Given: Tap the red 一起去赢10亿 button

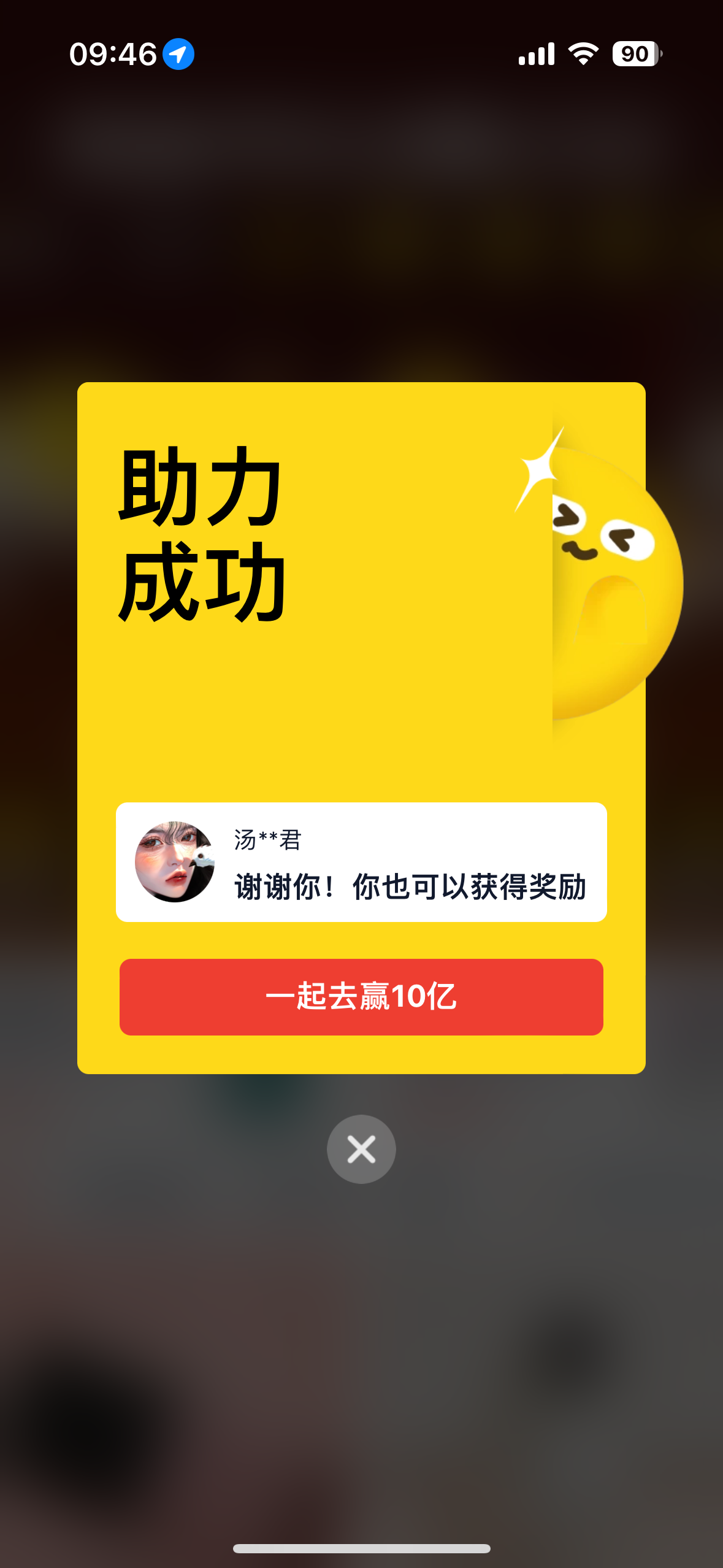Looking at the screenshot, I should point(361,997).
